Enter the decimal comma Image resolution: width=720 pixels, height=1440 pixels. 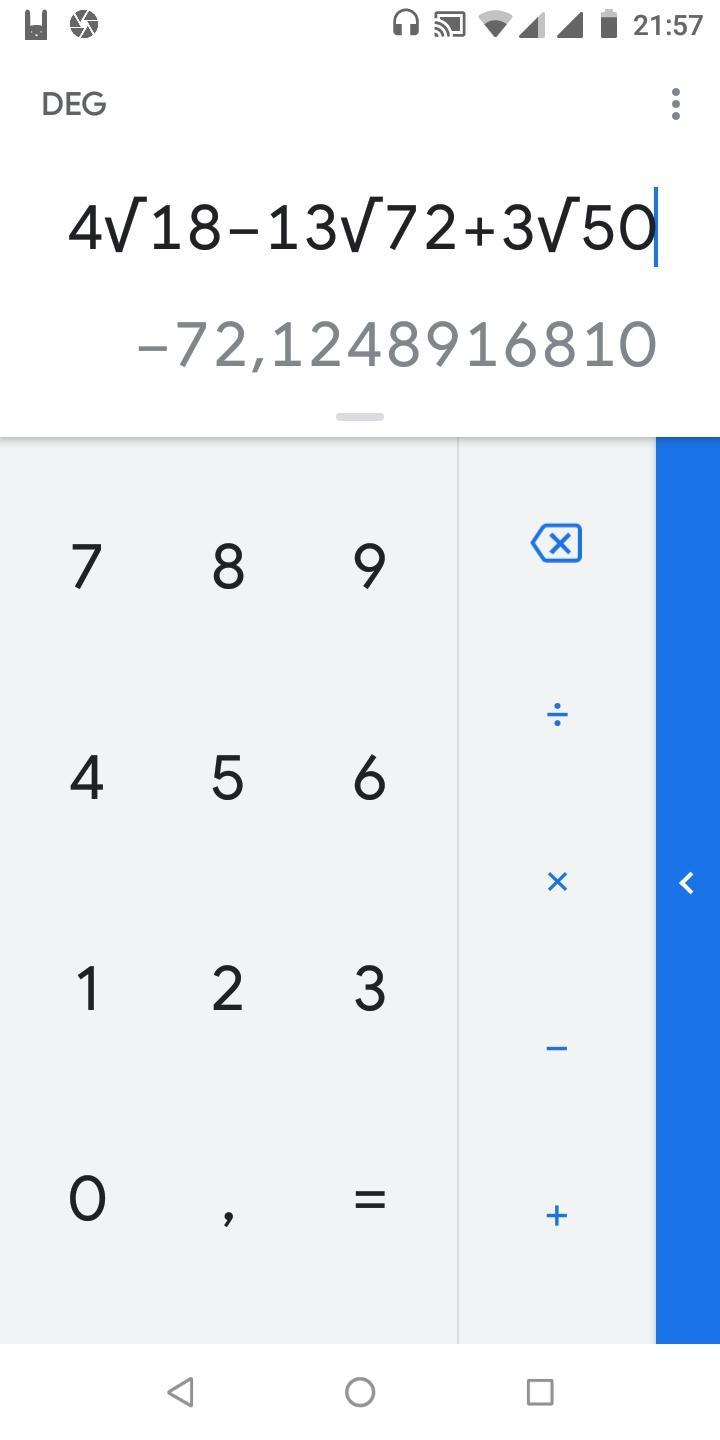(x=228, y=1213)
